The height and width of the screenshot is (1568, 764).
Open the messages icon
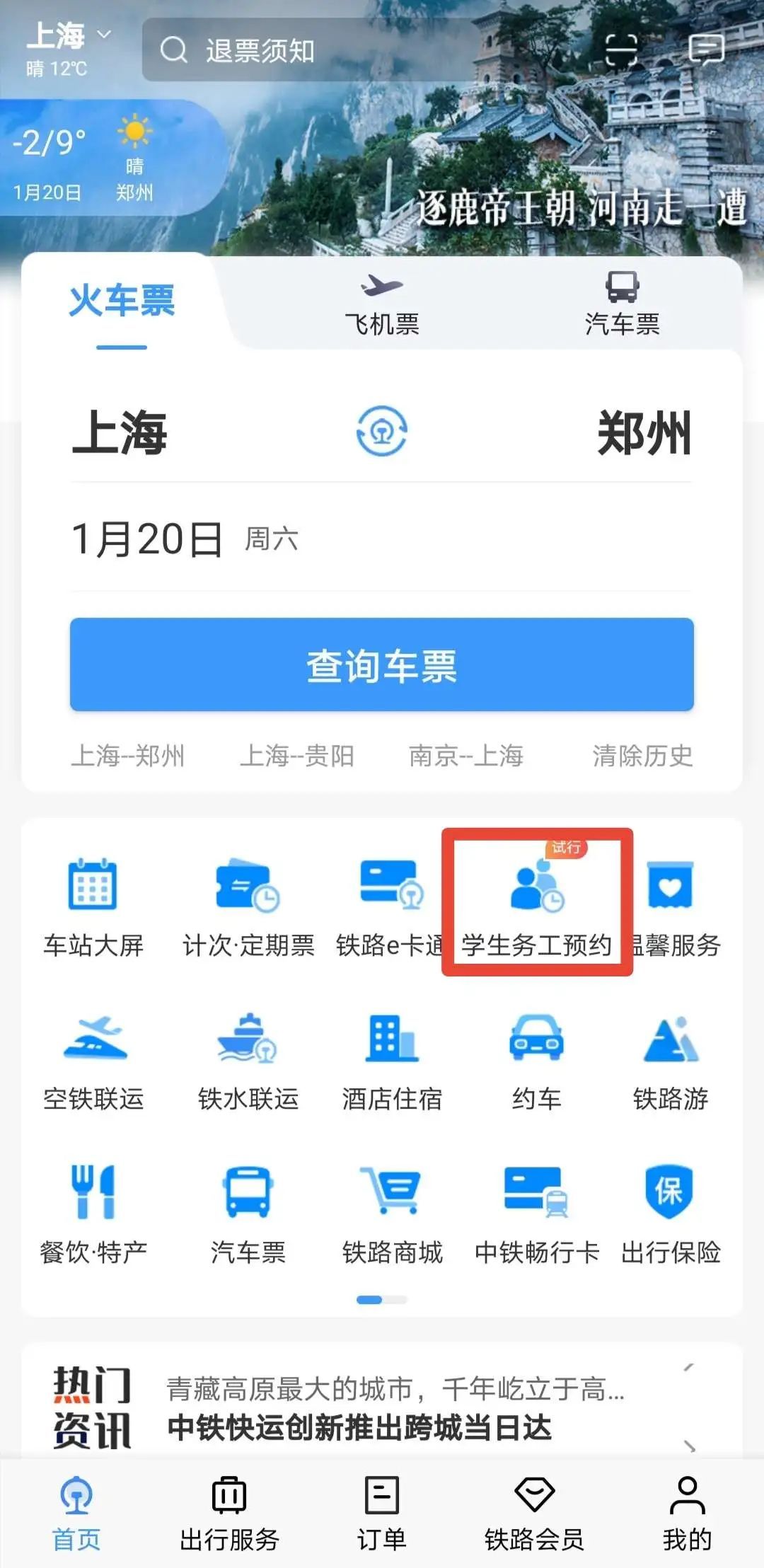point(706,50)
